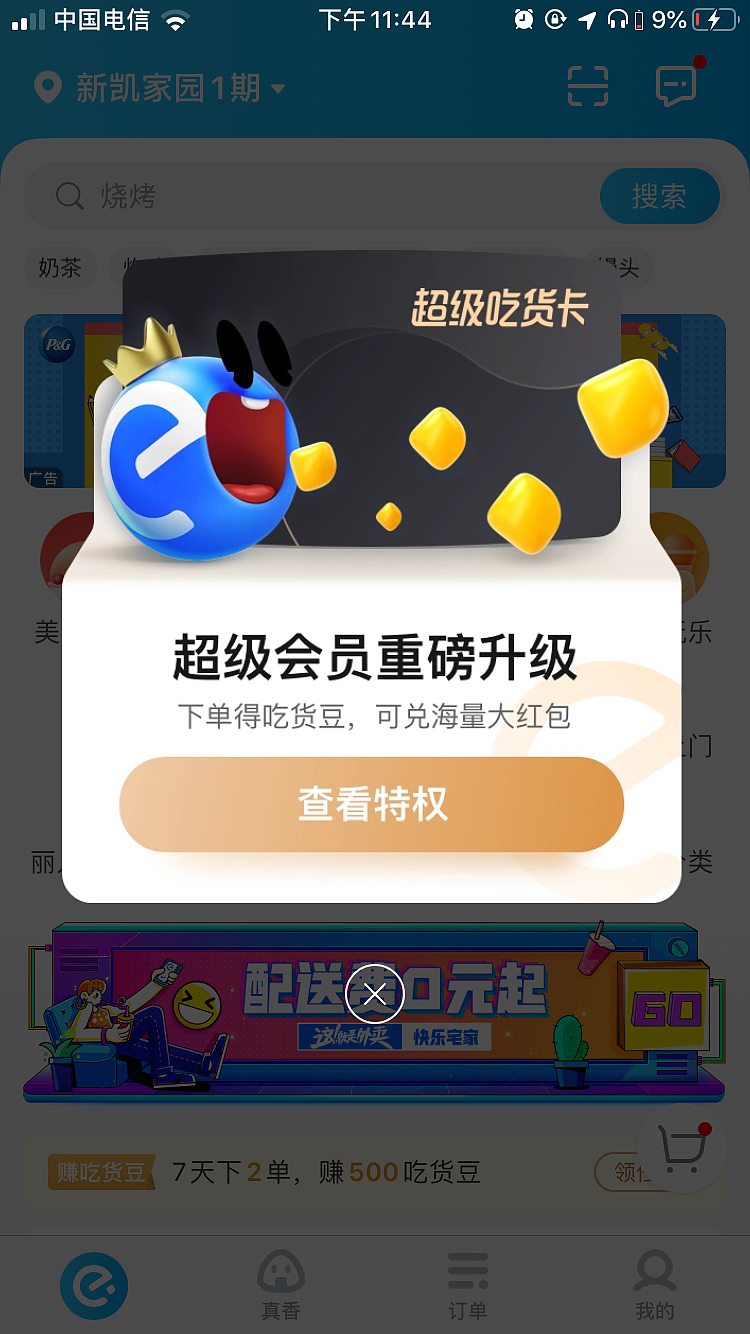The width and height of the screenshot is (750, 1334).
Task: Select the Ele.me logo home tab icon
Action: 93,1286
